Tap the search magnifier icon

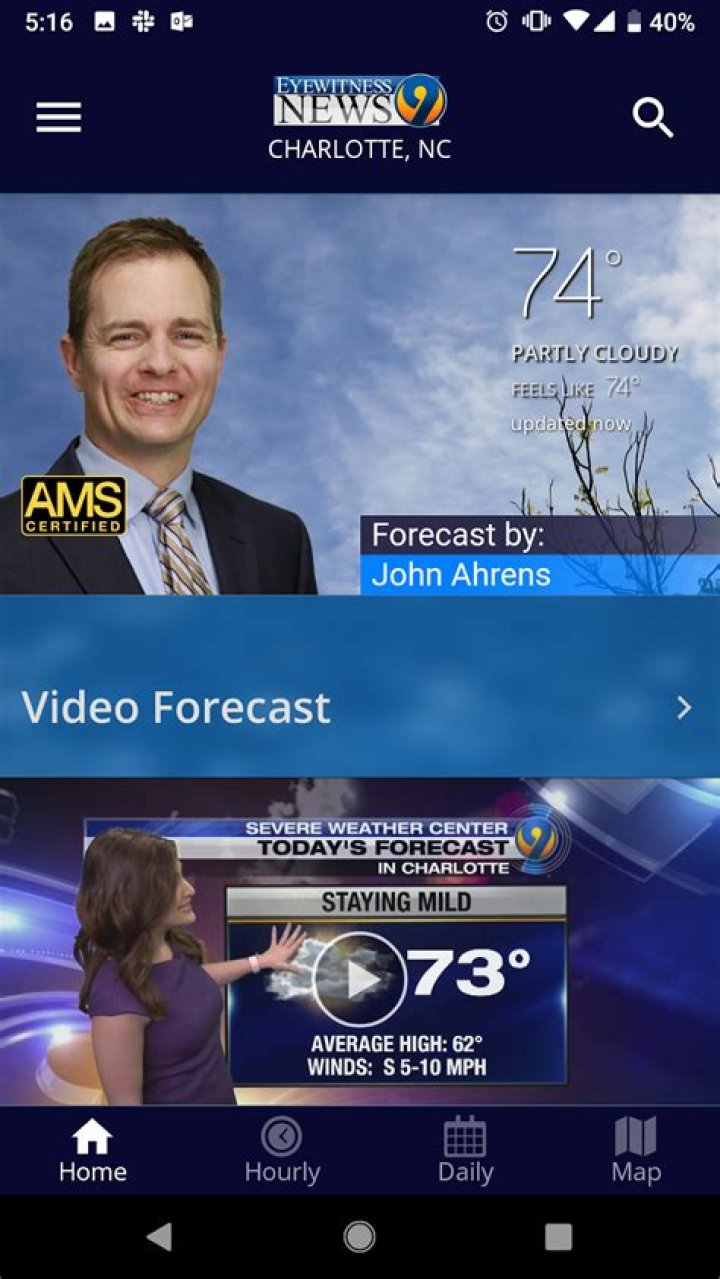(653, 118)
